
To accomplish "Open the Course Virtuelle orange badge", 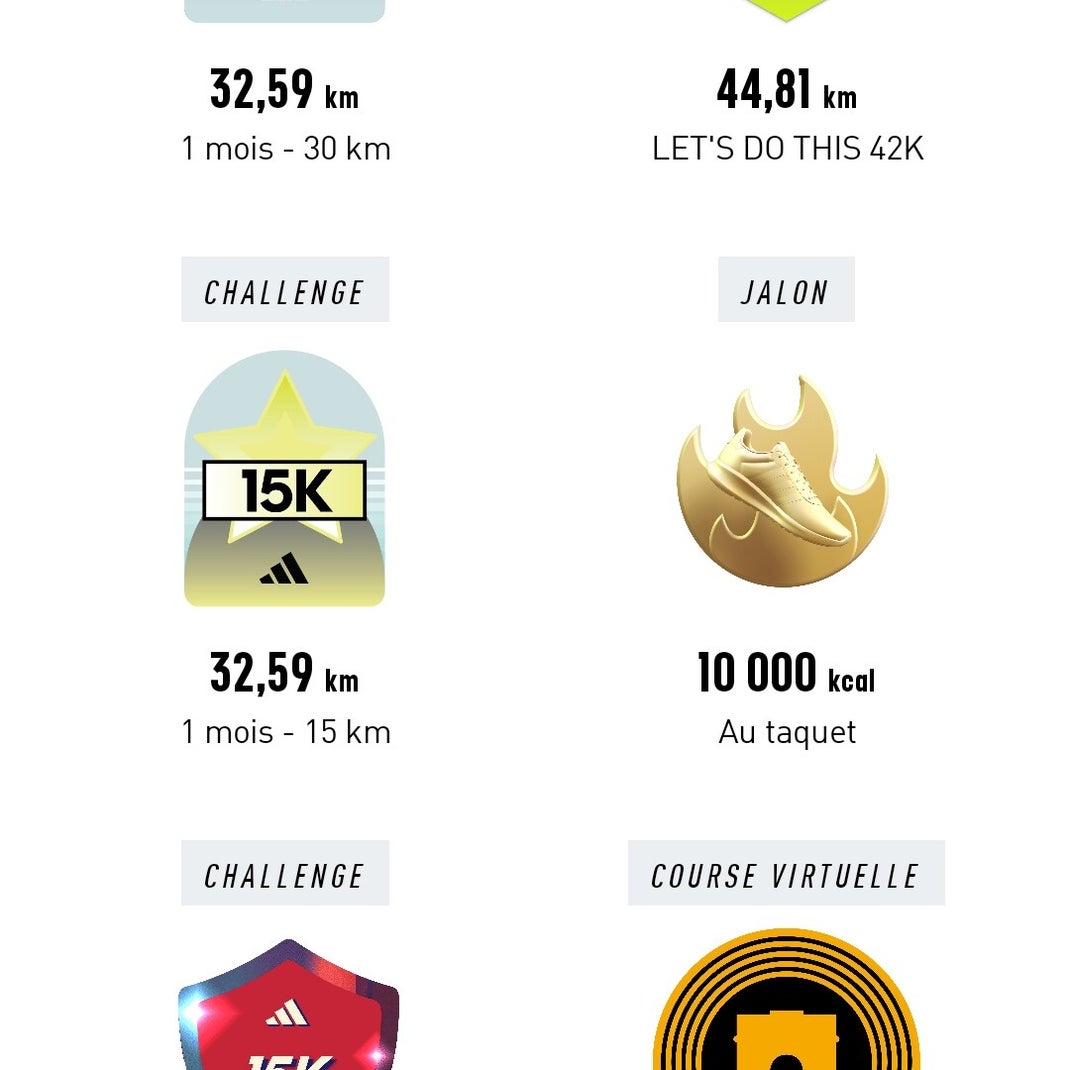I will pyautogui.click(x=786, y=1002).
